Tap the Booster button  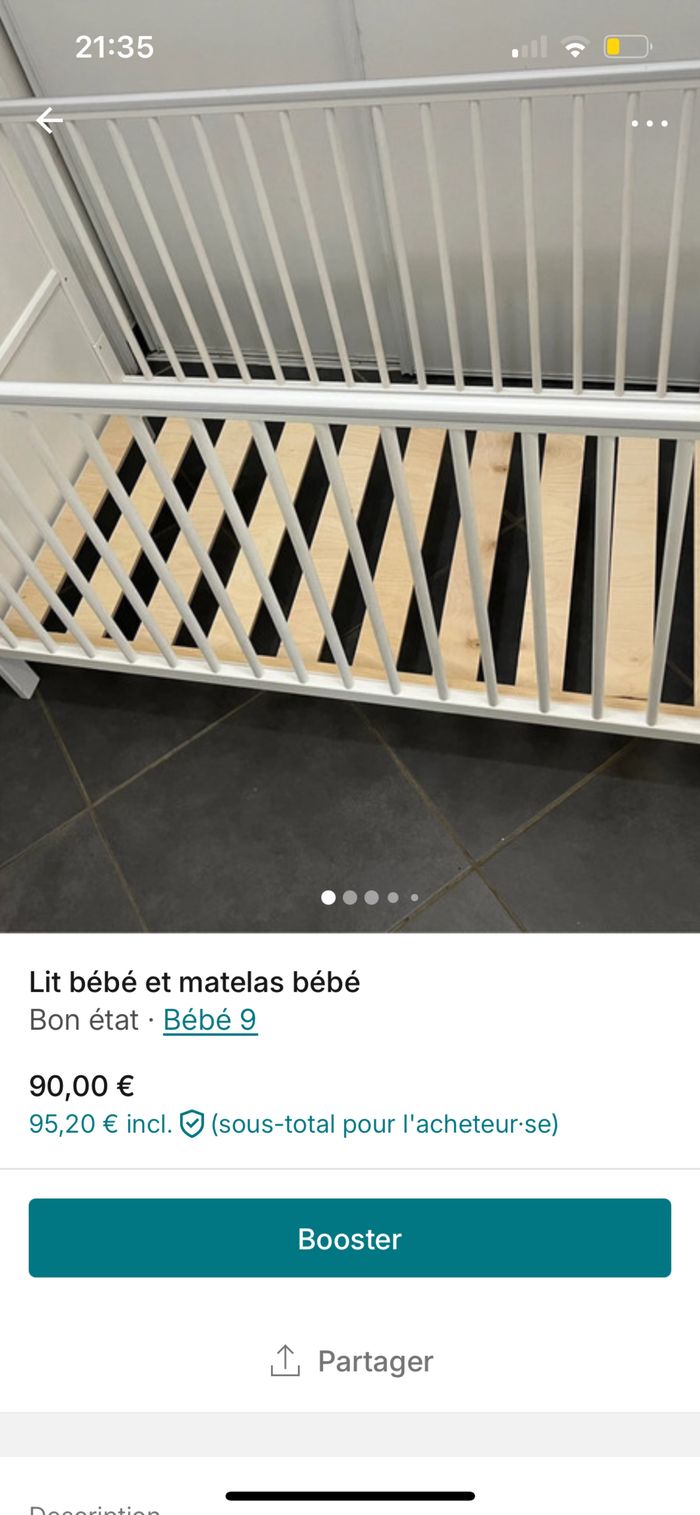[x=350, y=1238]
